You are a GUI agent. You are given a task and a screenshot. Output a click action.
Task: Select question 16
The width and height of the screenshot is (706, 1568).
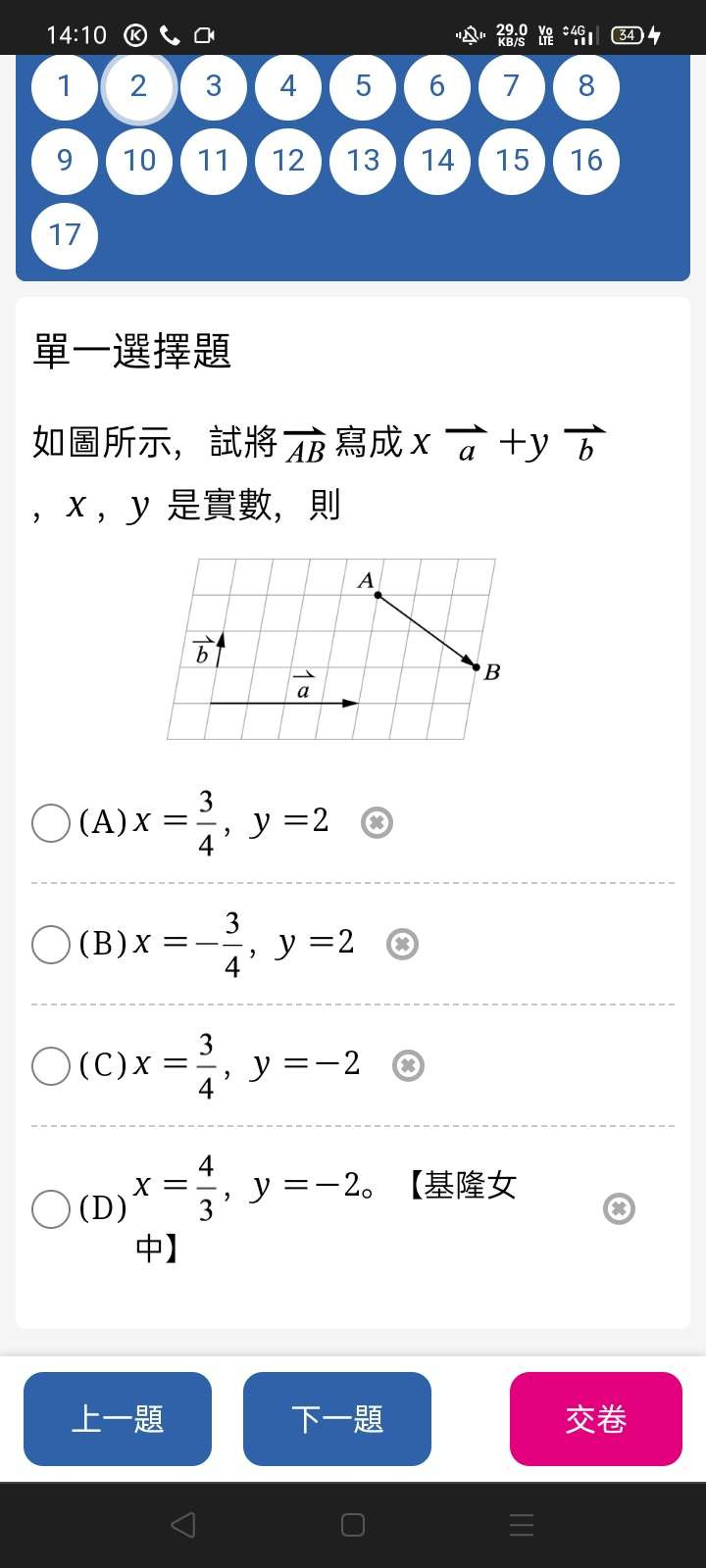(586, 161)
